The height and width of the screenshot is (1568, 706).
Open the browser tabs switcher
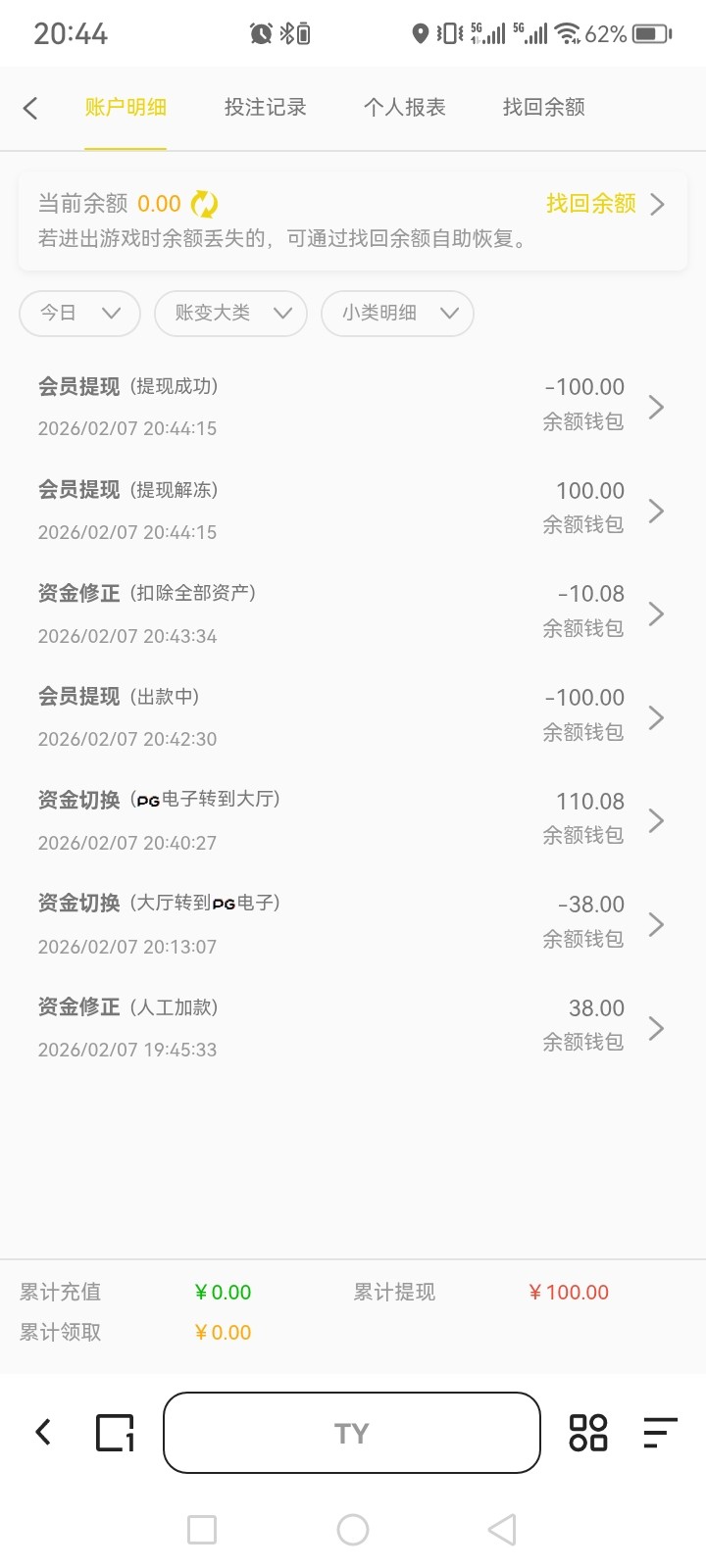click(x=115, y=1433)
